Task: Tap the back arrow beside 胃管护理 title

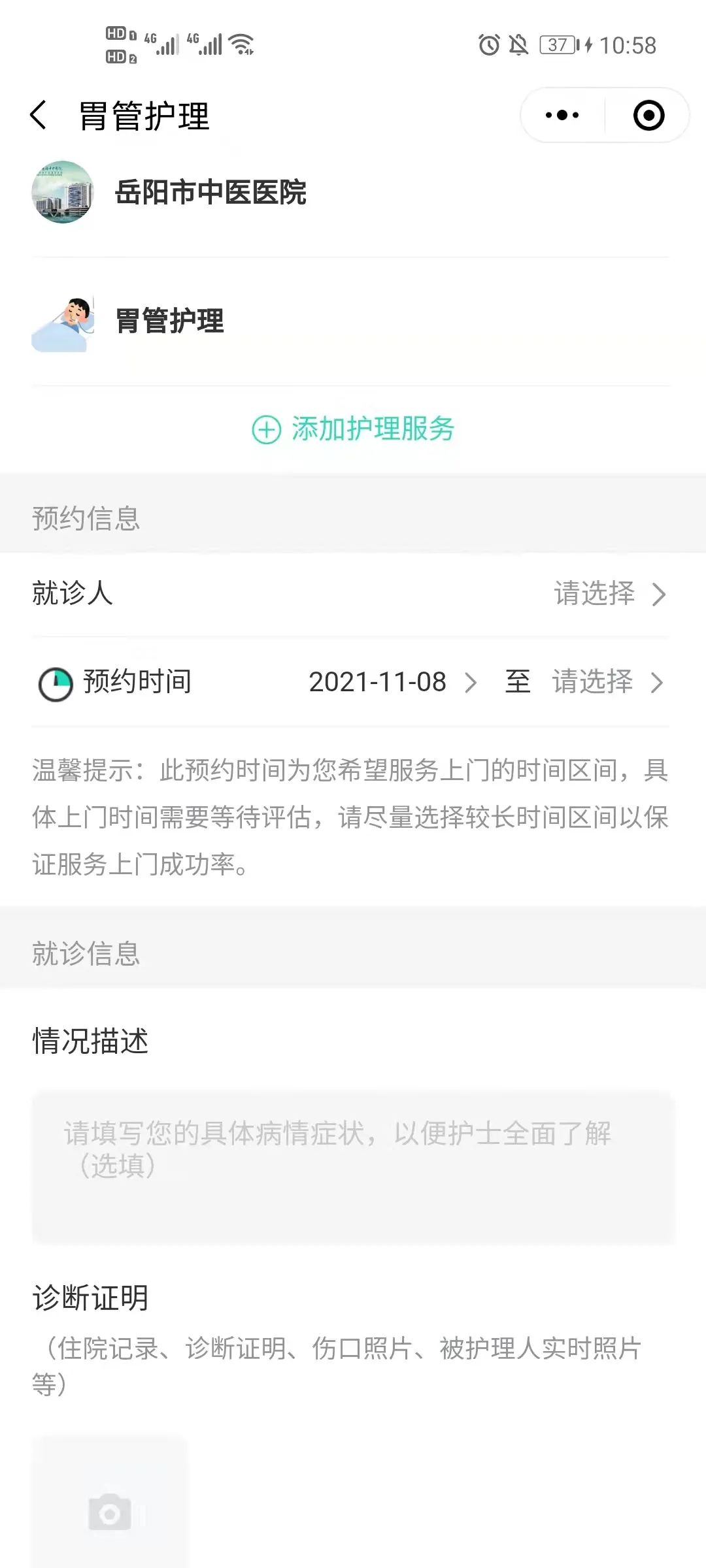Action: [x=39, y=114]
